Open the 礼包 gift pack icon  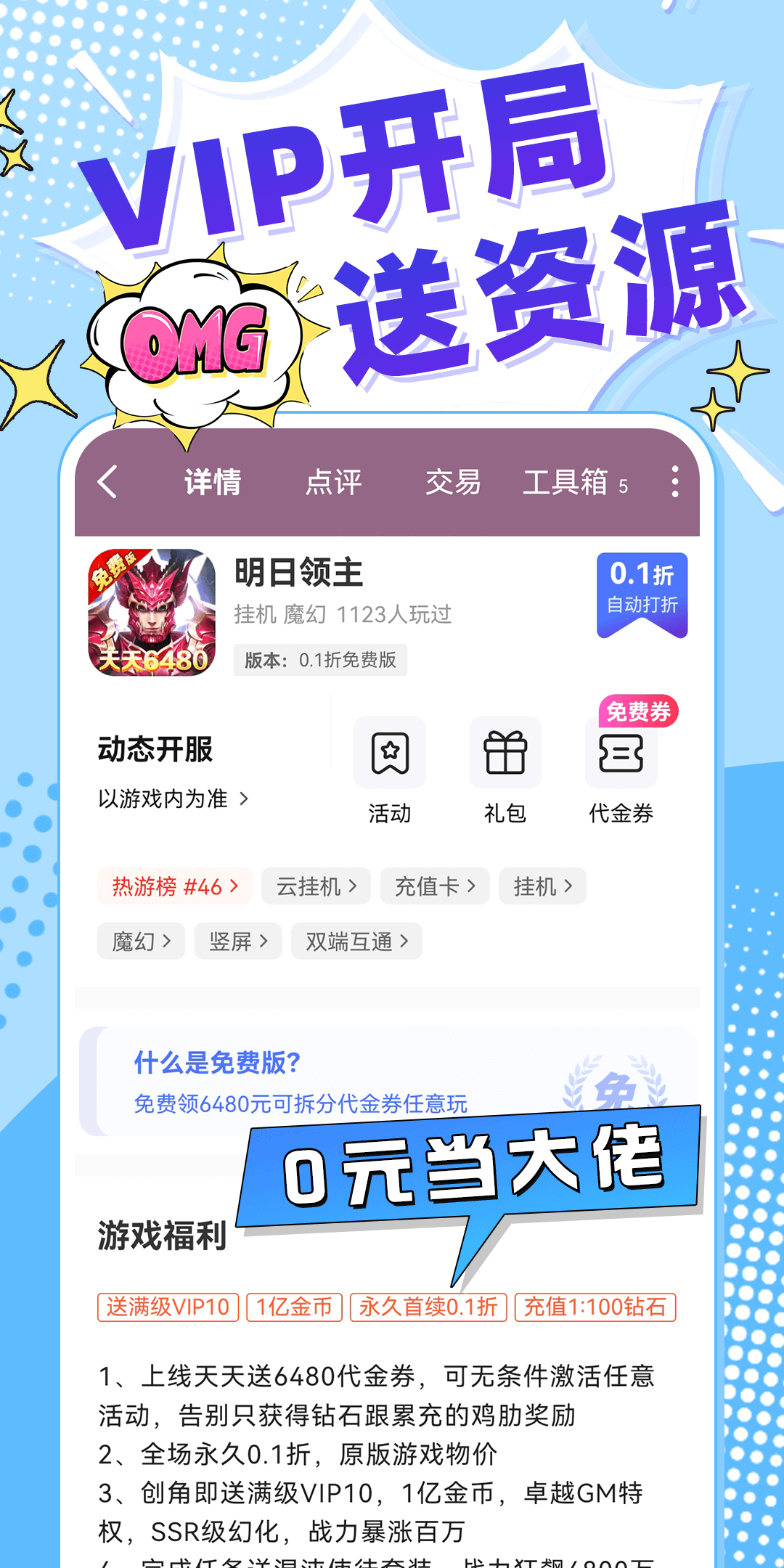point(505,755)
